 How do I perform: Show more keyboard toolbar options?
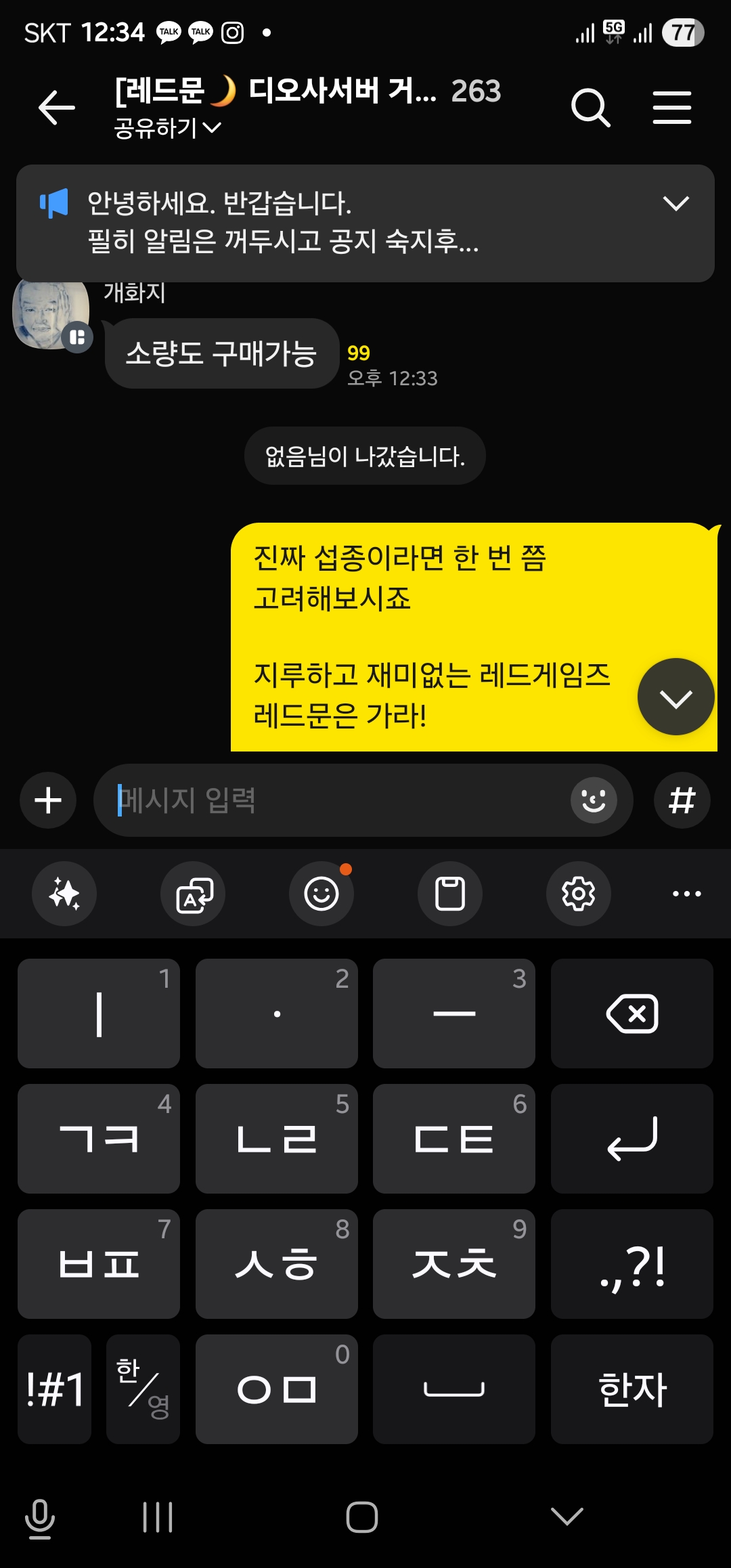(686, 894)
